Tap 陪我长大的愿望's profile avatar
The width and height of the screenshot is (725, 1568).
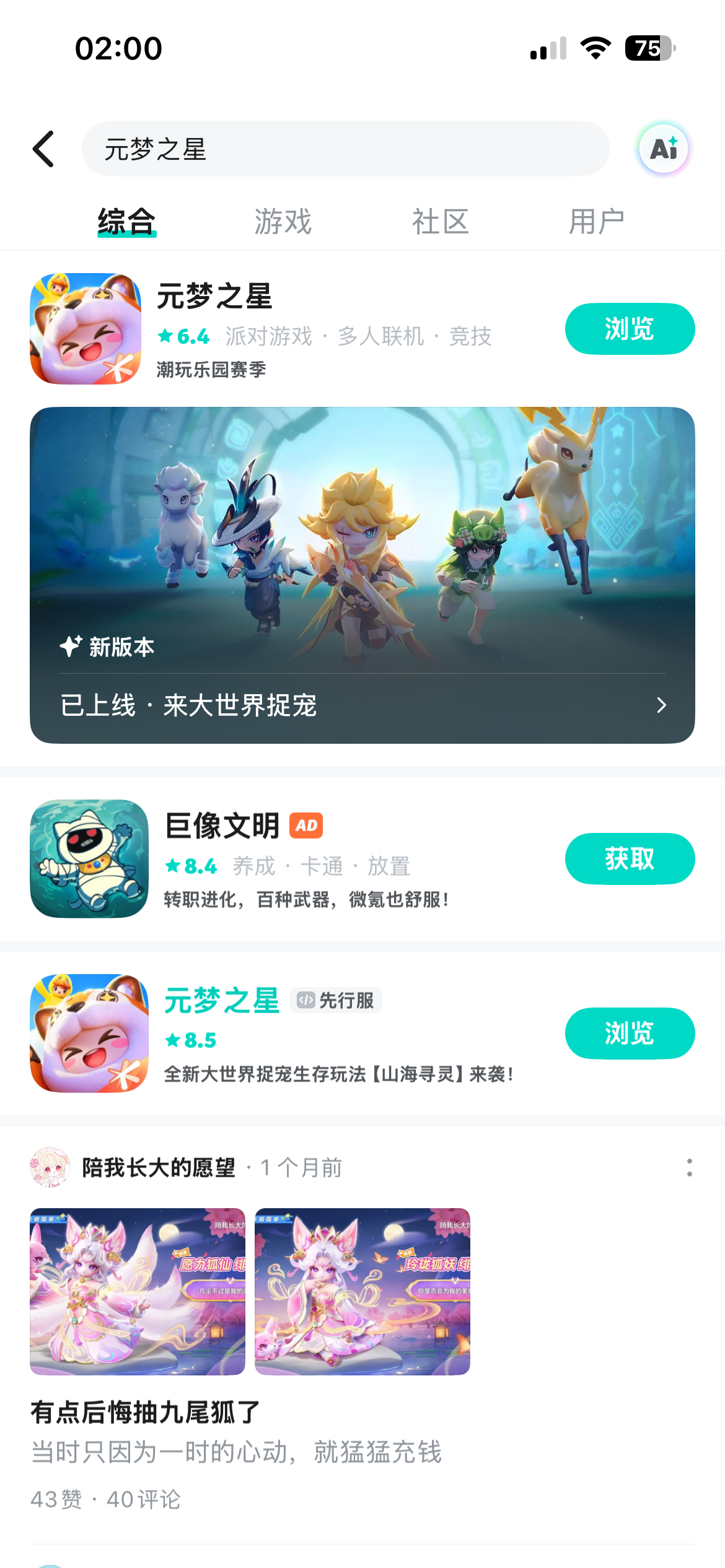(x=51, y=1168)
